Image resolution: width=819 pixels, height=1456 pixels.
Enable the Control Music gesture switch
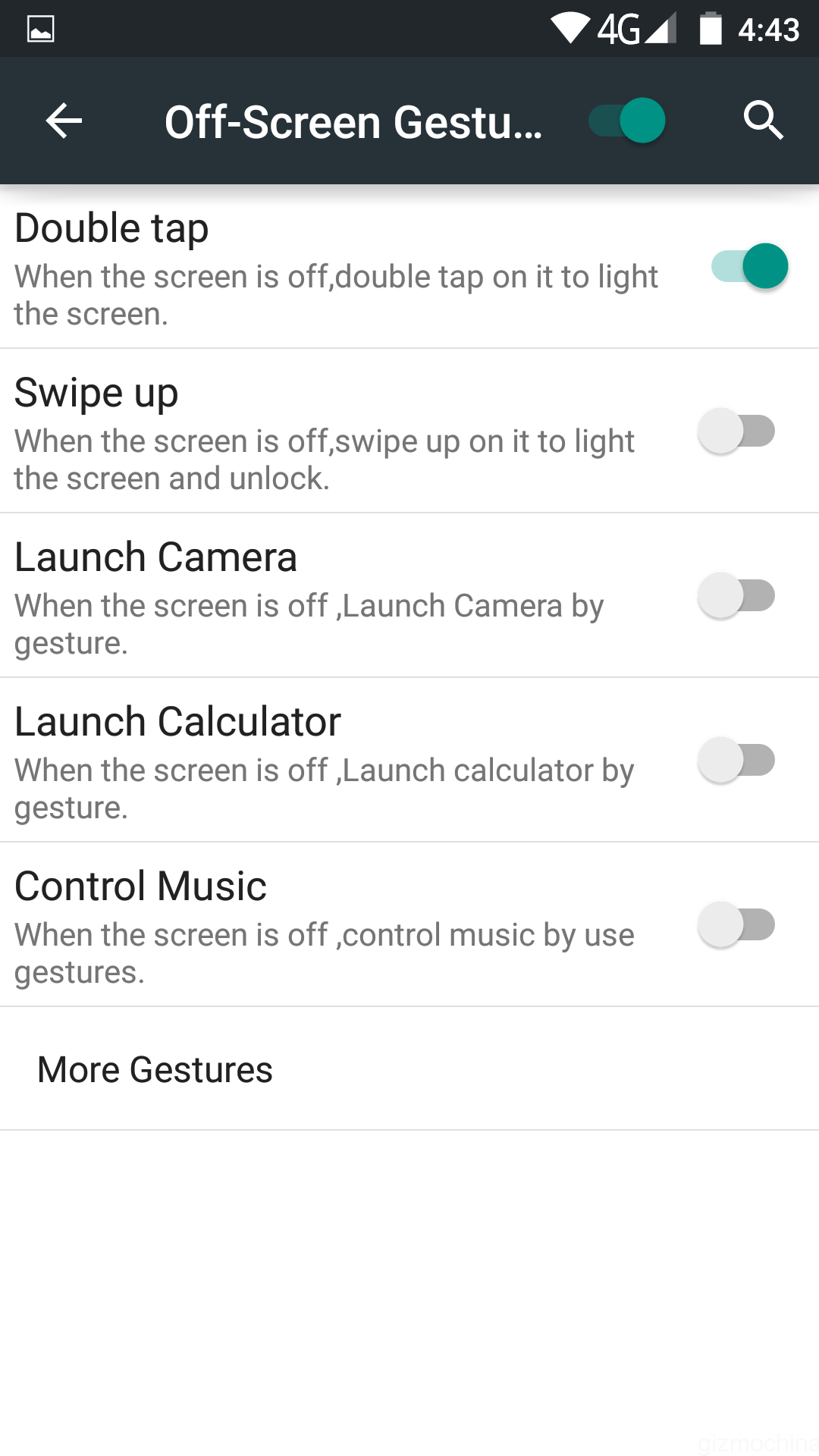(736, 924)
